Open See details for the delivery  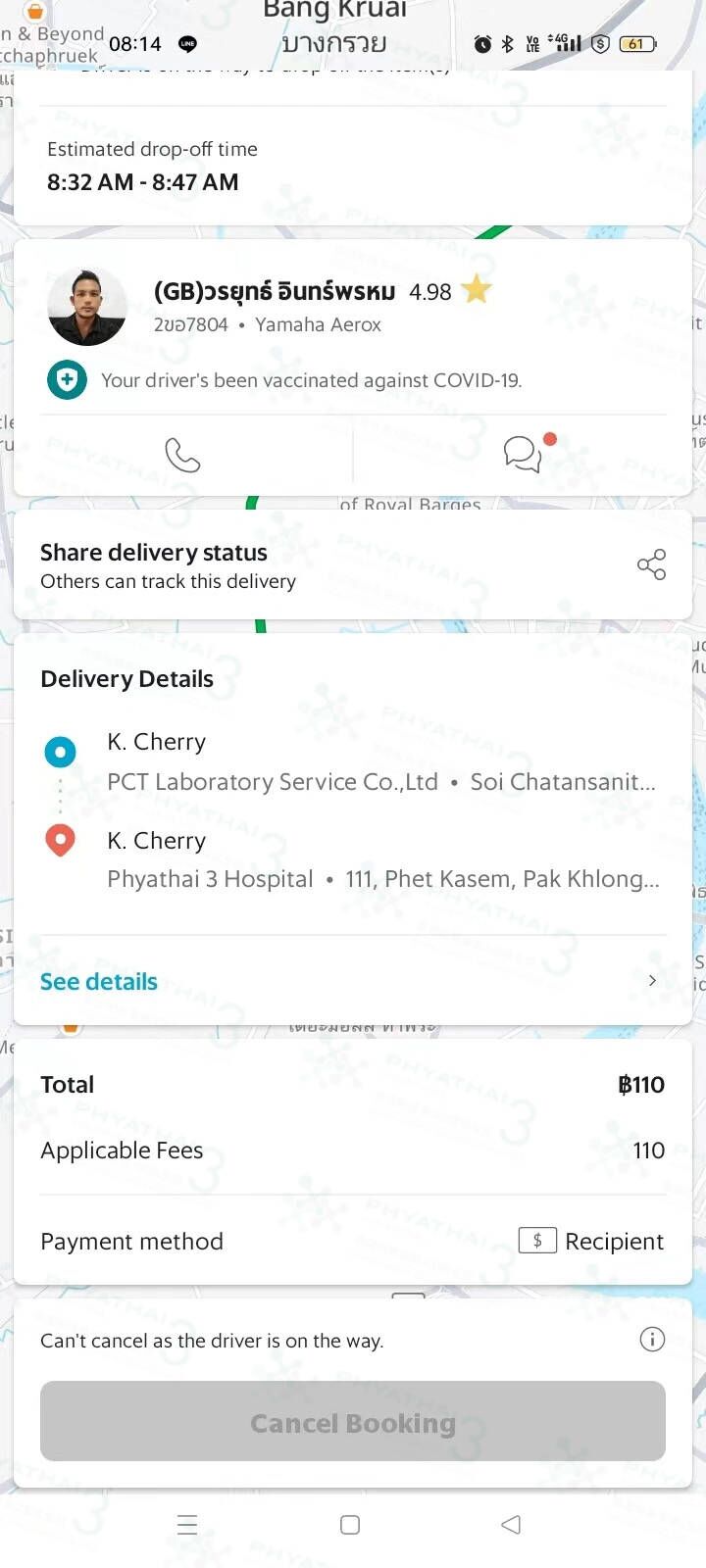tap(99, 982)
